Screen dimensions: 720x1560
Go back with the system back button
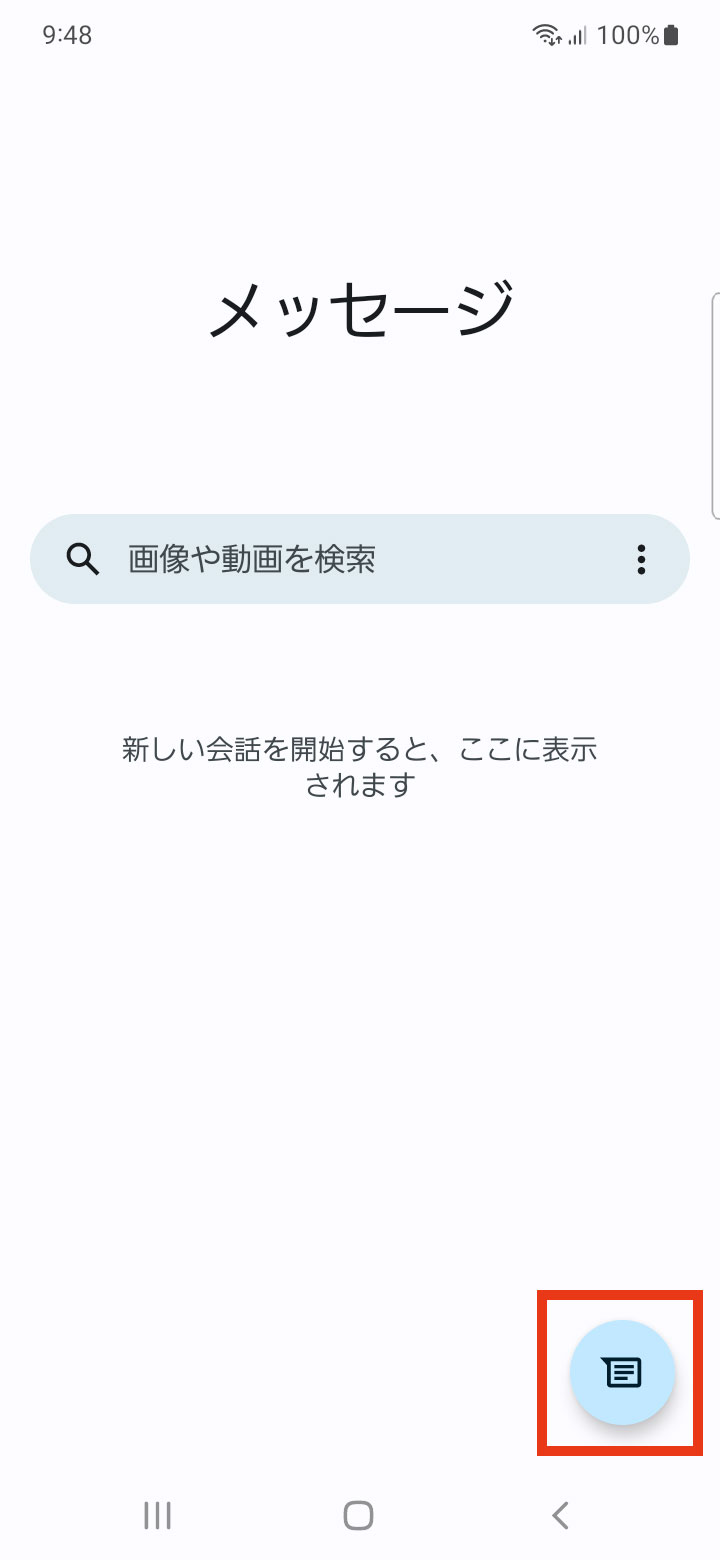(560, 1515)
